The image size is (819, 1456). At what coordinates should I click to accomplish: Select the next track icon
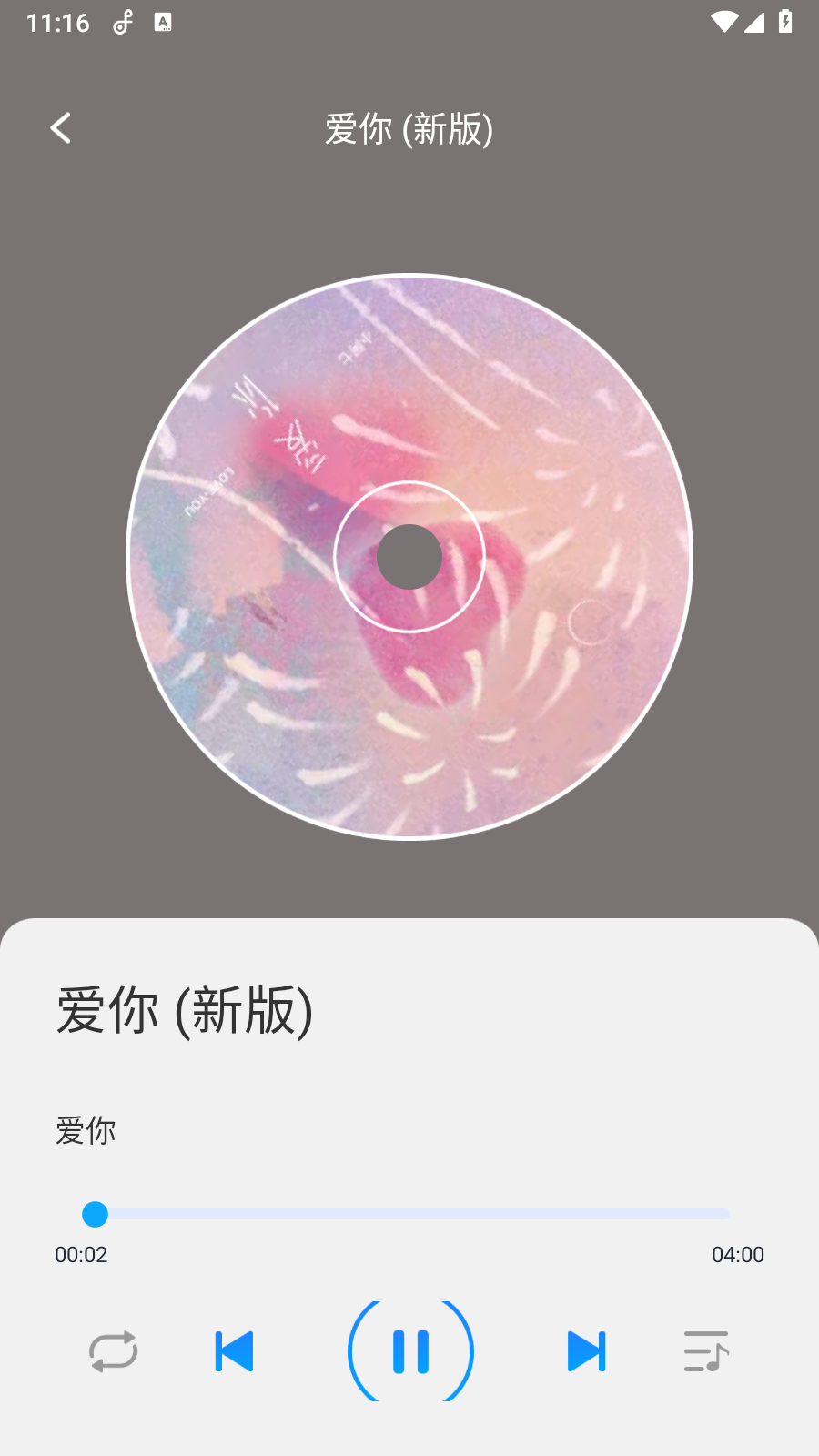[x=586, y=1351]
